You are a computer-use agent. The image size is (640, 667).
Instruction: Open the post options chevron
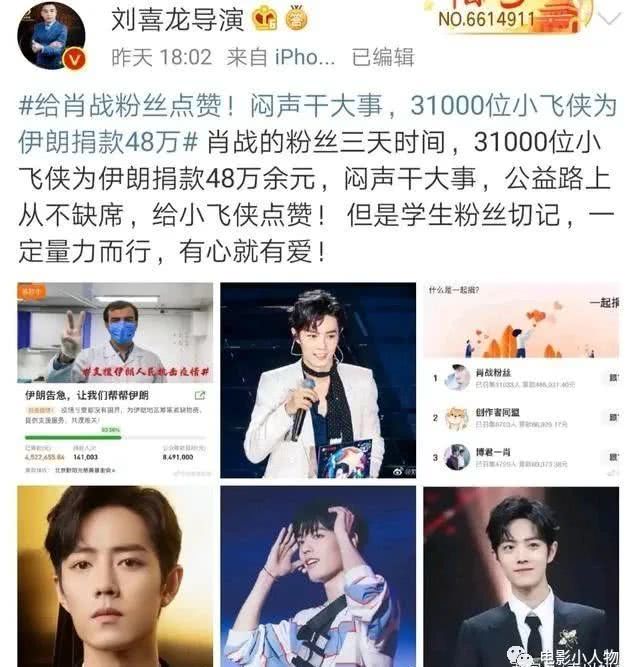coord(606,17)
